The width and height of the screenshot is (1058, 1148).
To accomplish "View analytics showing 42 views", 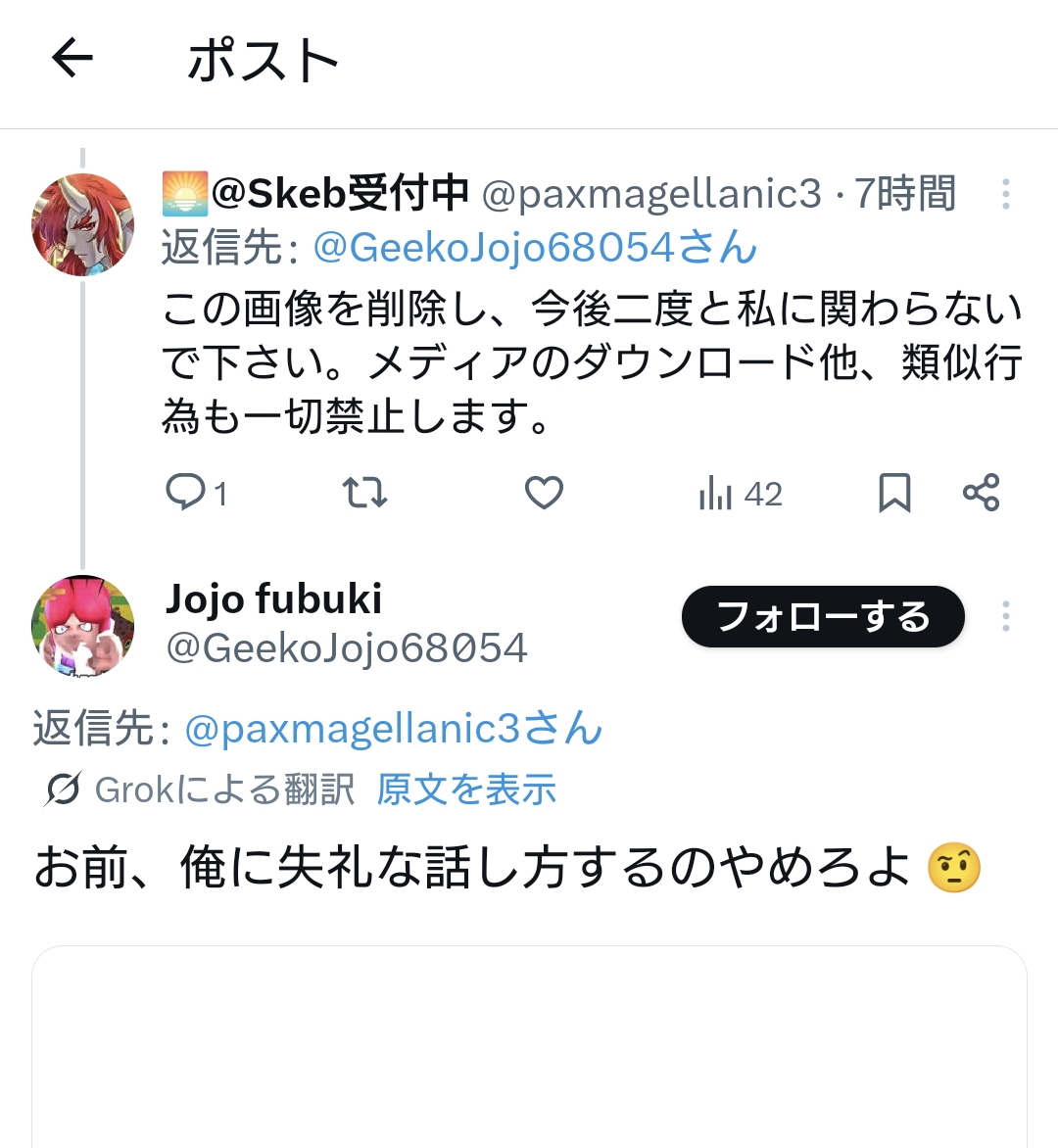I will pyautogui.click(x=740, y=494).
